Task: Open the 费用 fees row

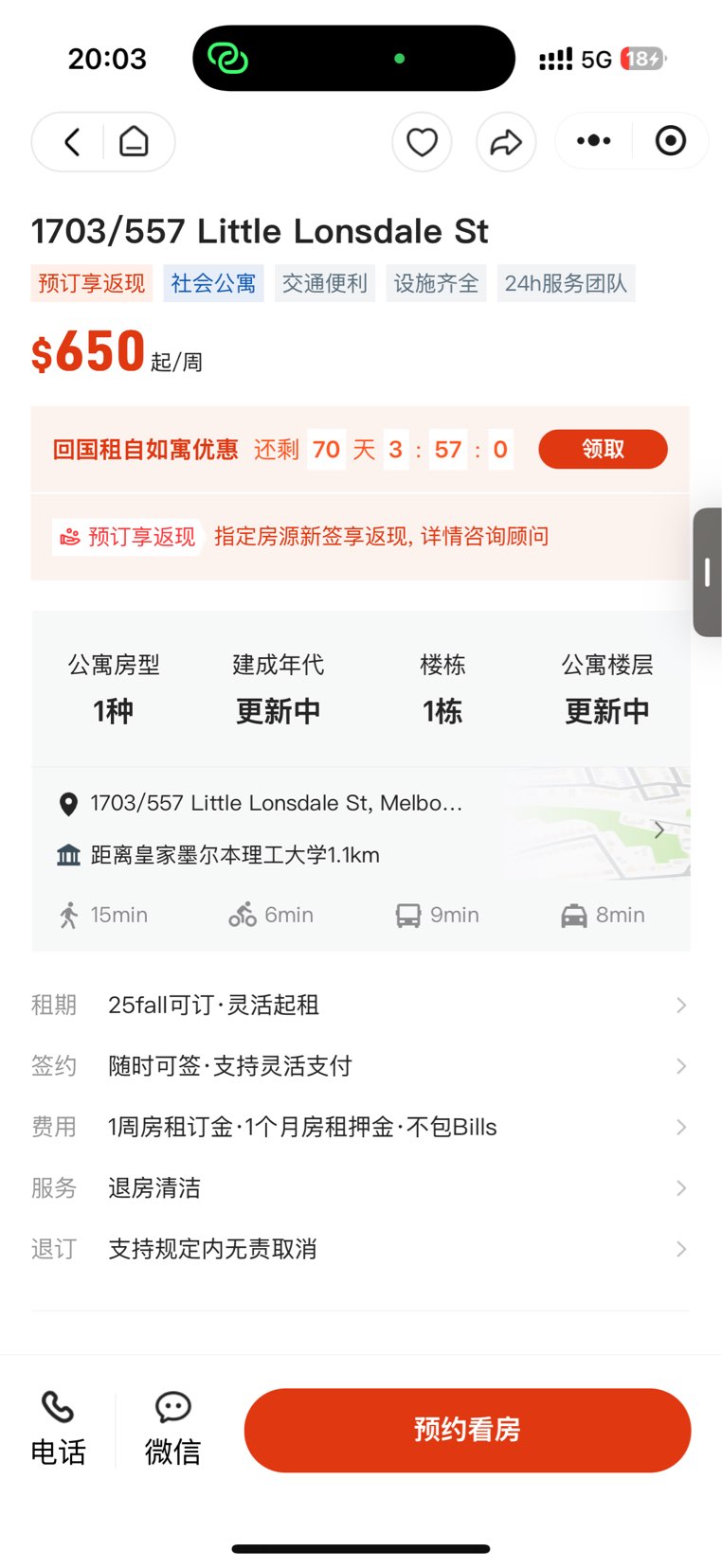Action: click(x=360, y=1127)
